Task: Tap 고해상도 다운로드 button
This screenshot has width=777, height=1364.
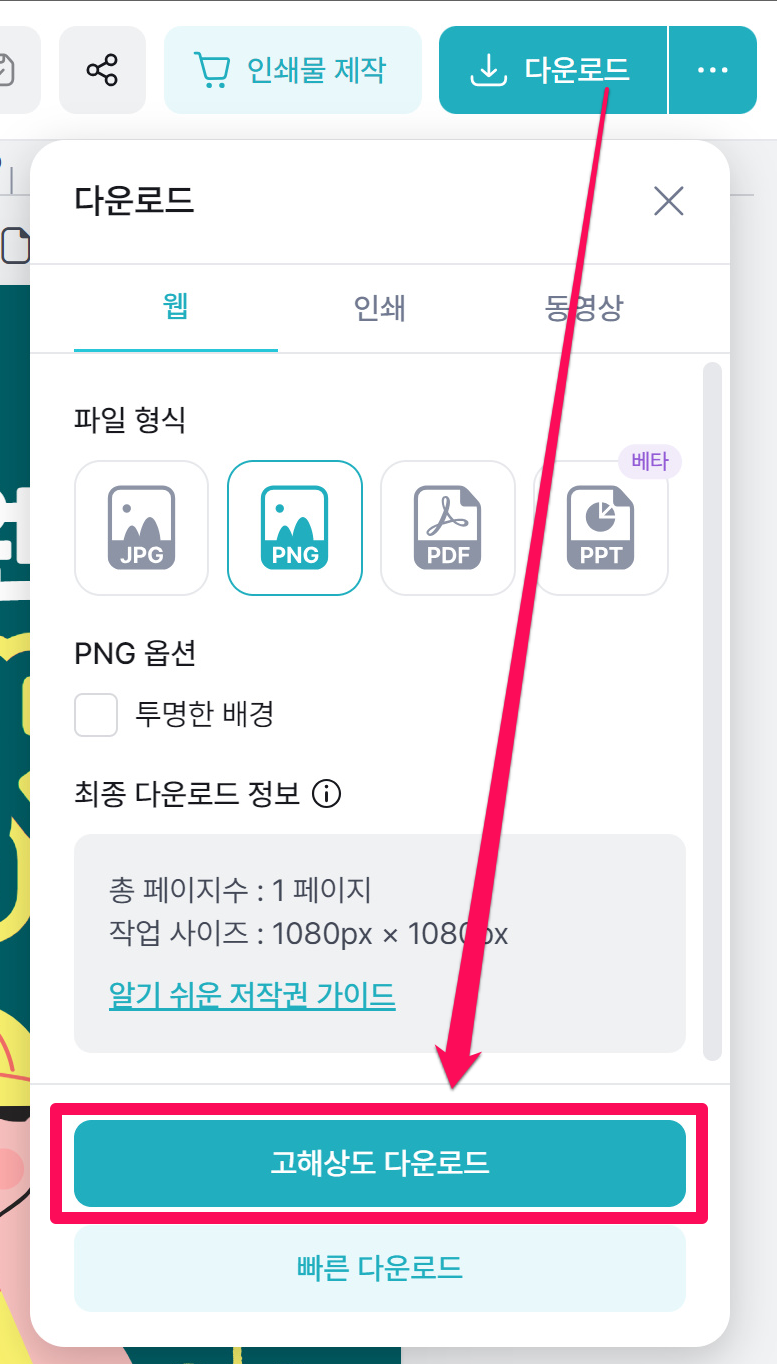Action: coord(380,1163)
